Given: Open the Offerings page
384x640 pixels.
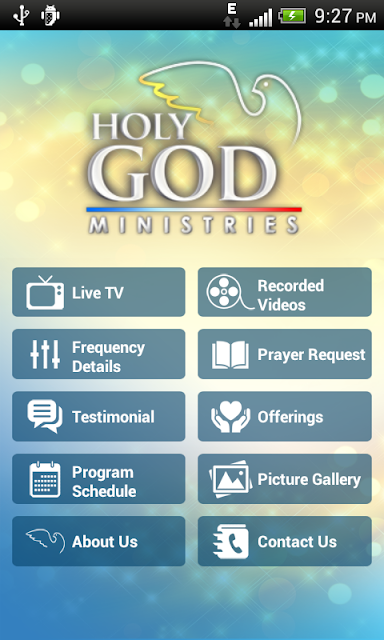Looking at the screenshot, I should click(284, 416).
